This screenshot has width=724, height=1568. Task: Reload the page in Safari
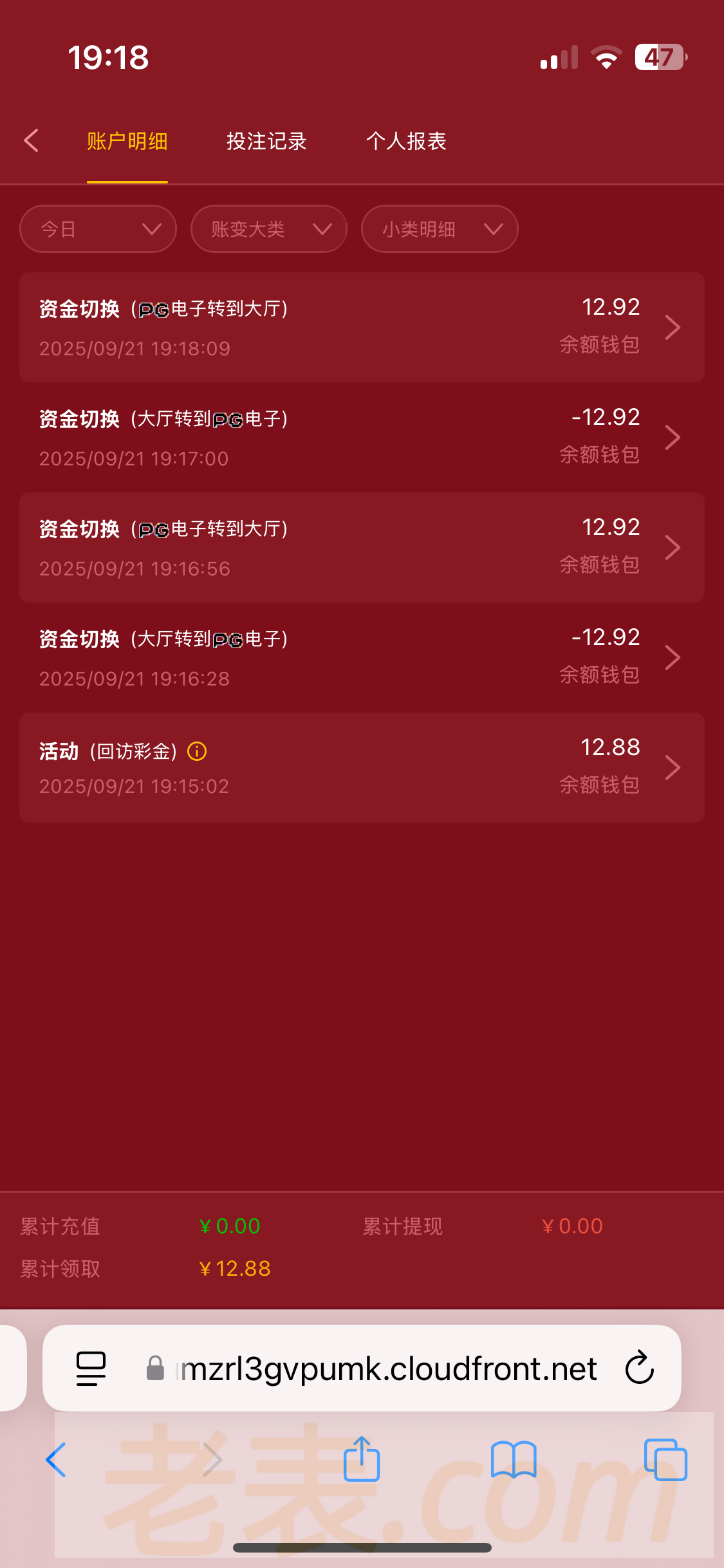pos(639,1368)
